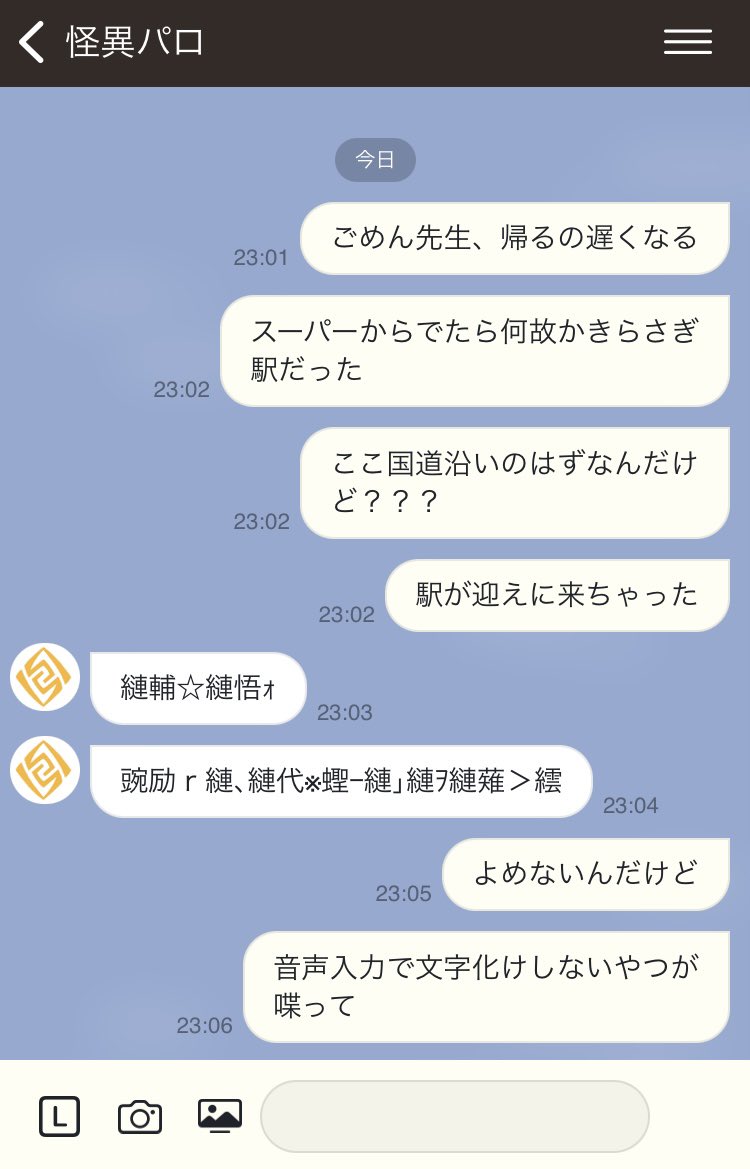
Task: Tap the L sticker button
Action: 60,1116
